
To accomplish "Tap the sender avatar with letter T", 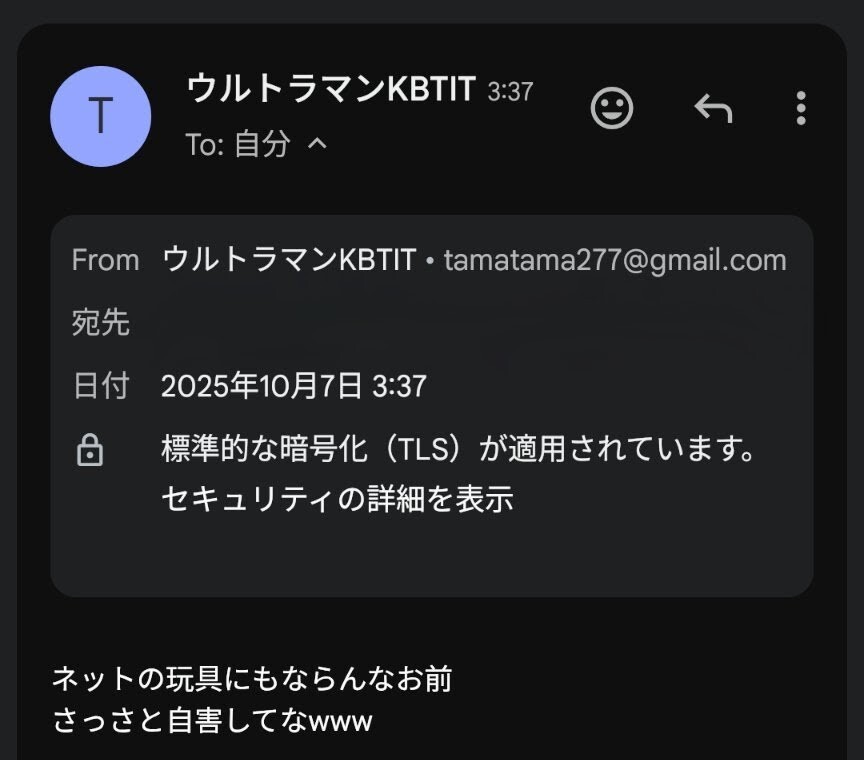I will pos(100,116).
